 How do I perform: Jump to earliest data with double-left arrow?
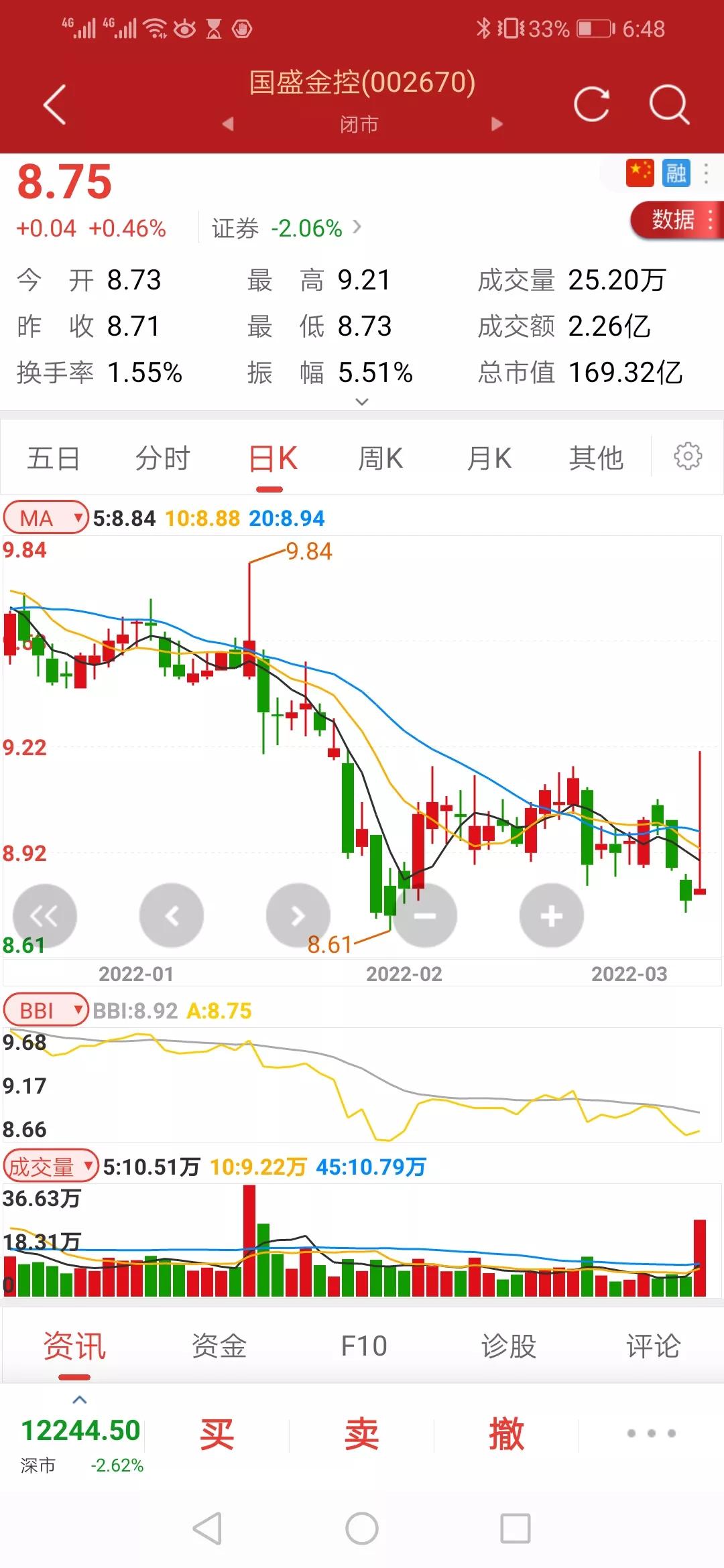click(x=46, y=915)
